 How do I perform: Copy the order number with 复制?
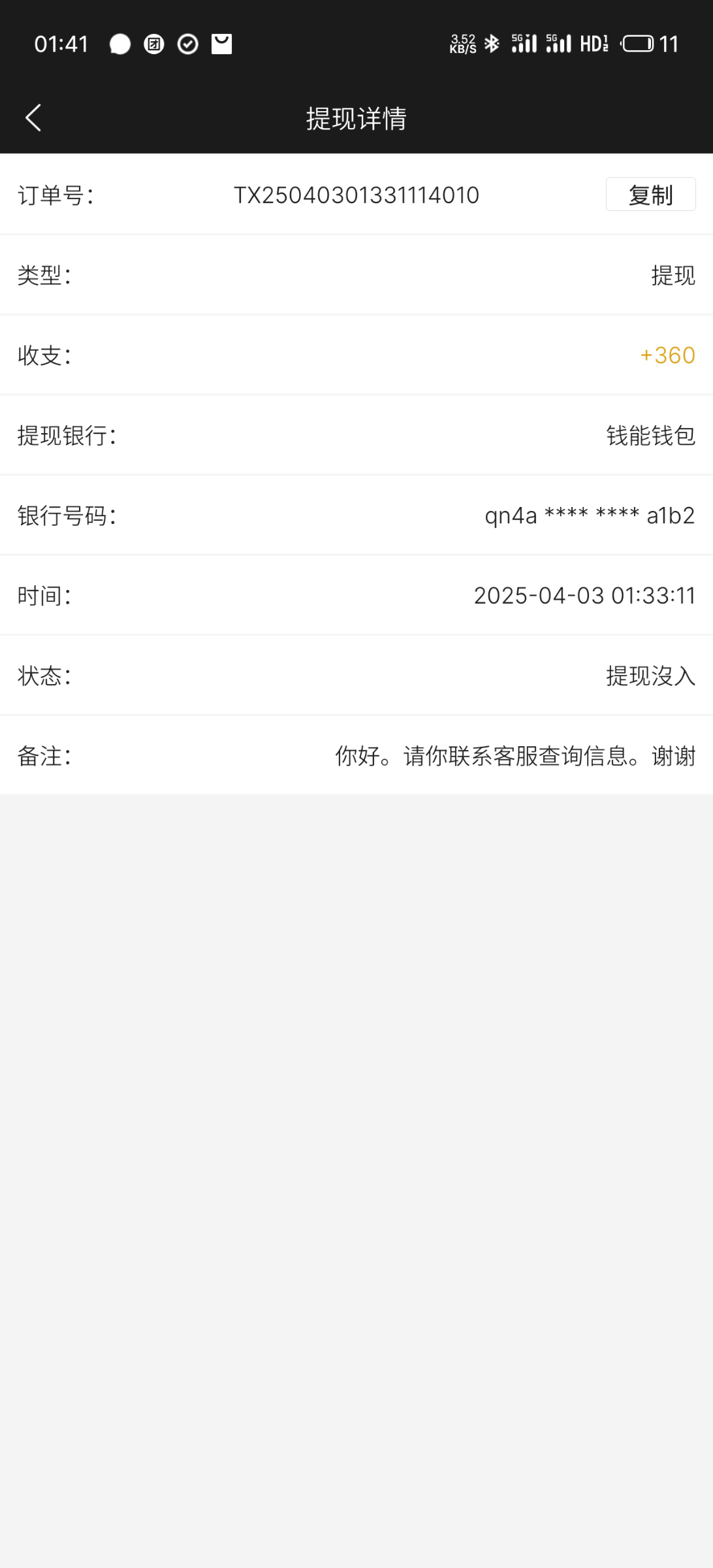click(650, 195)
